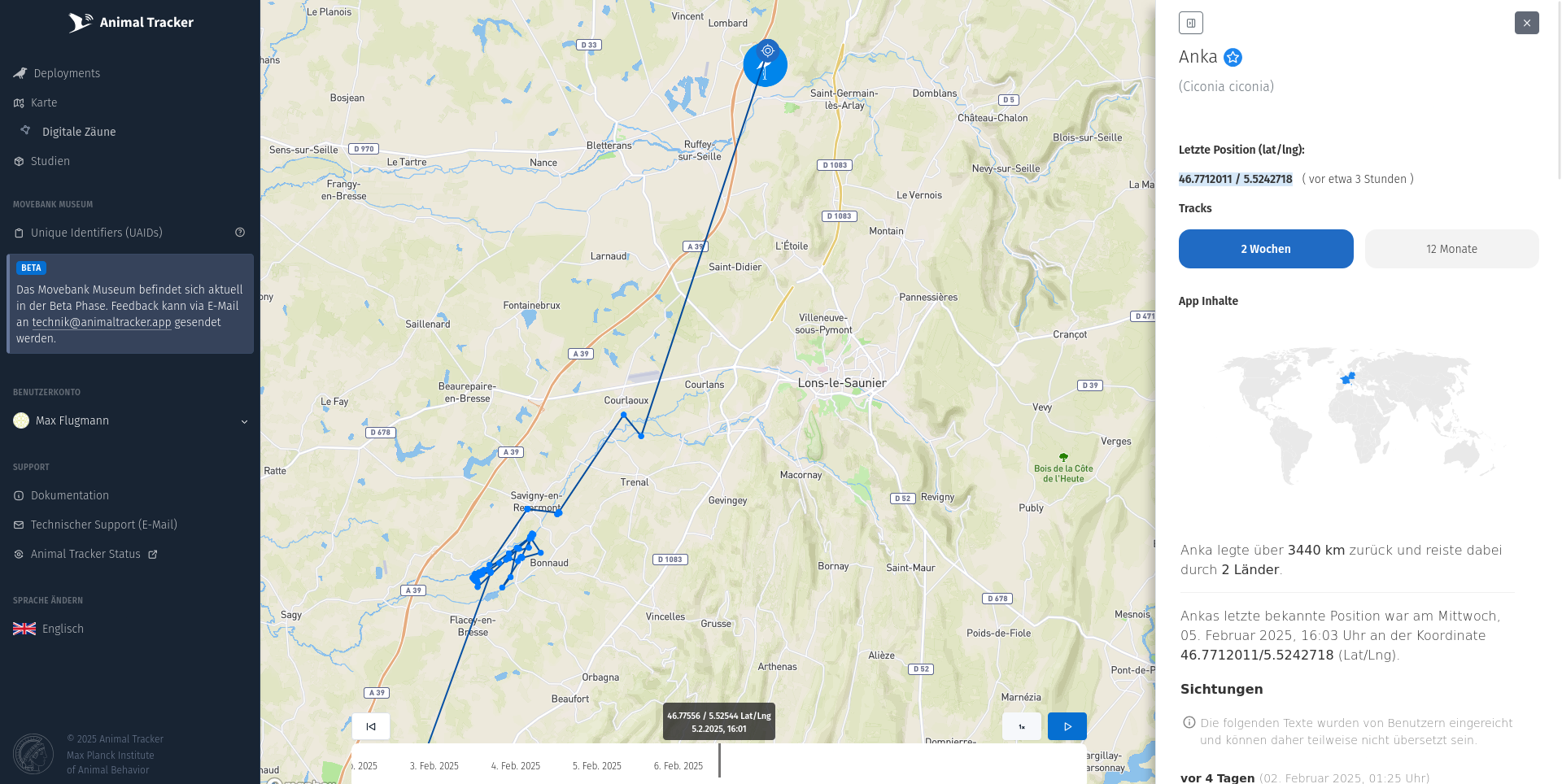Contact Technischer Support (E-Mail)
Screen dimensions: 1562x784
pyautogui.click(x=103, y=525)
